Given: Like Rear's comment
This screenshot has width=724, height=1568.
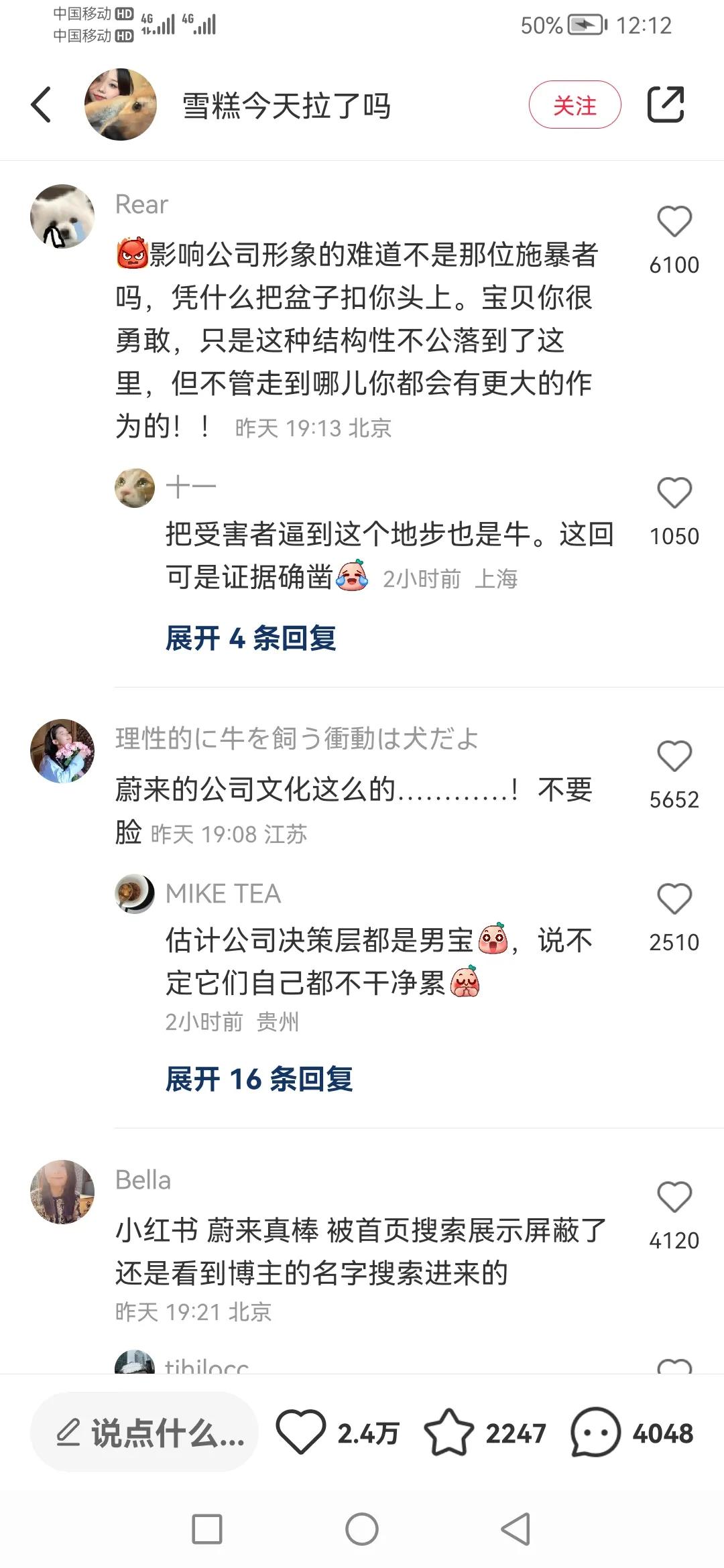Looking at the screenshot, I should point(674,222).
